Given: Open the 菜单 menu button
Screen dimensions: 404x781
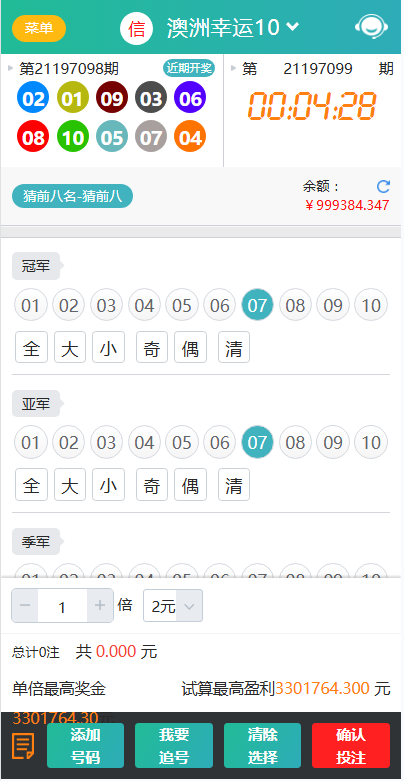Looking at the screenshot, I should click(39, 28).
